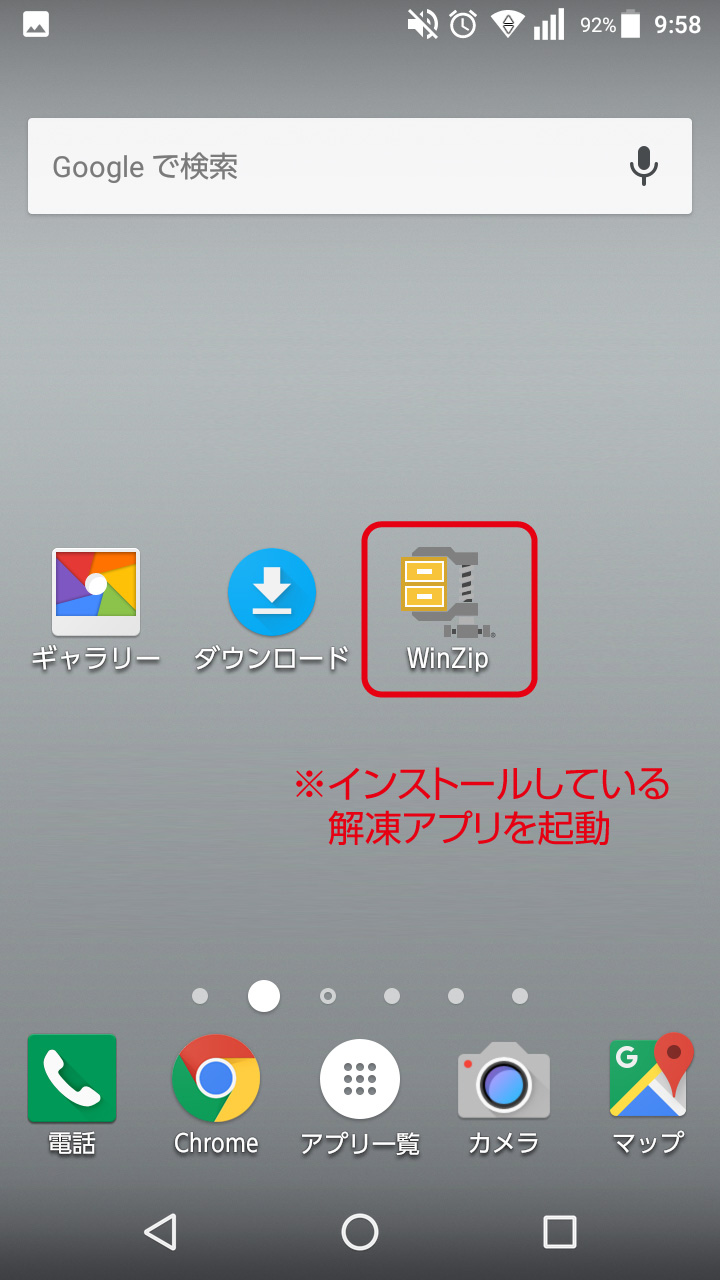Viewport: 720px width, 1280px height.
Task: Open the 電話 phone app
Action: 72,1079
